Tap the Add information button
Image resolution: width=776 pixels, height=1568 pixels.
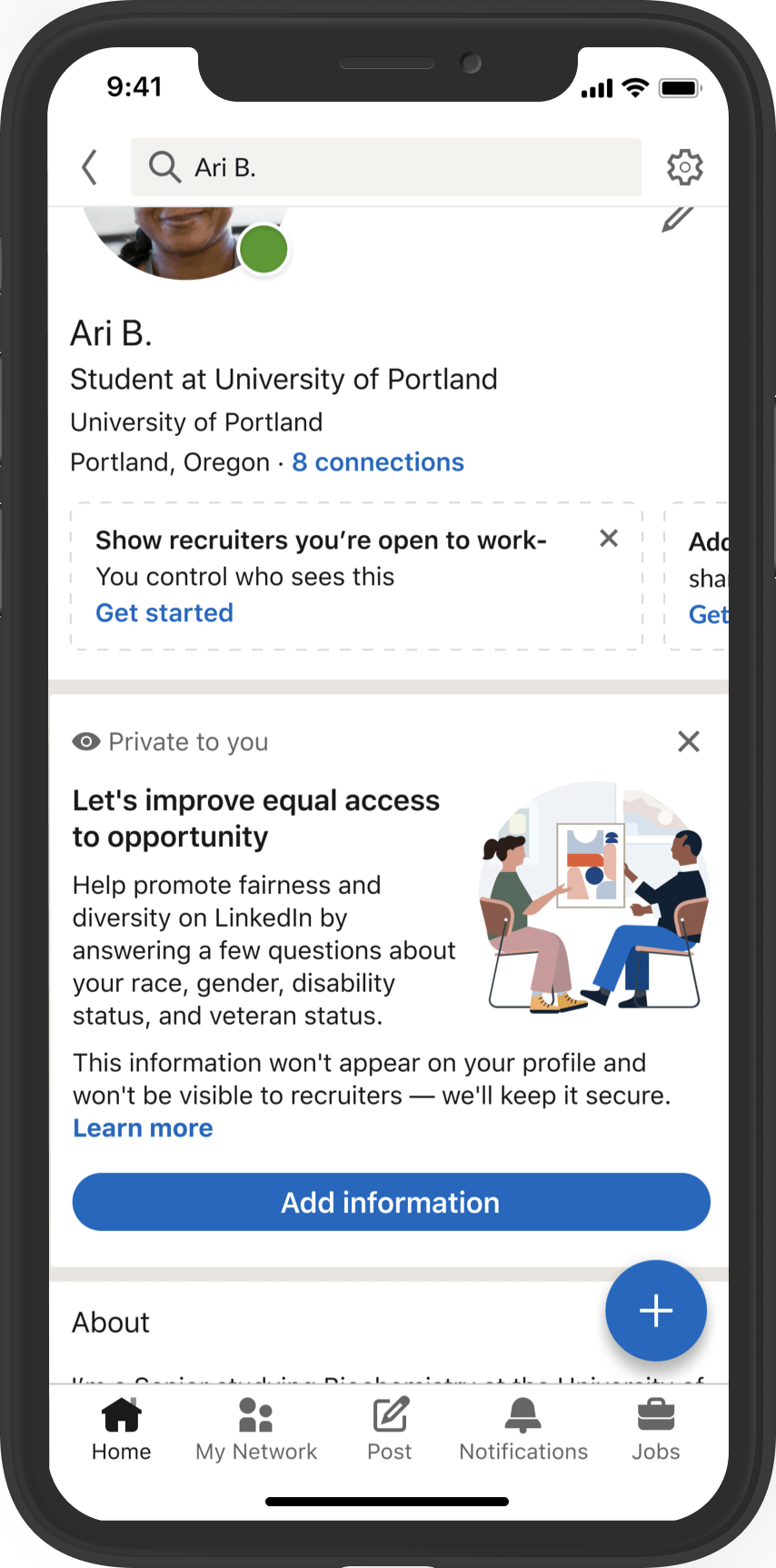pyautogui.click(x=391, y=1202)
